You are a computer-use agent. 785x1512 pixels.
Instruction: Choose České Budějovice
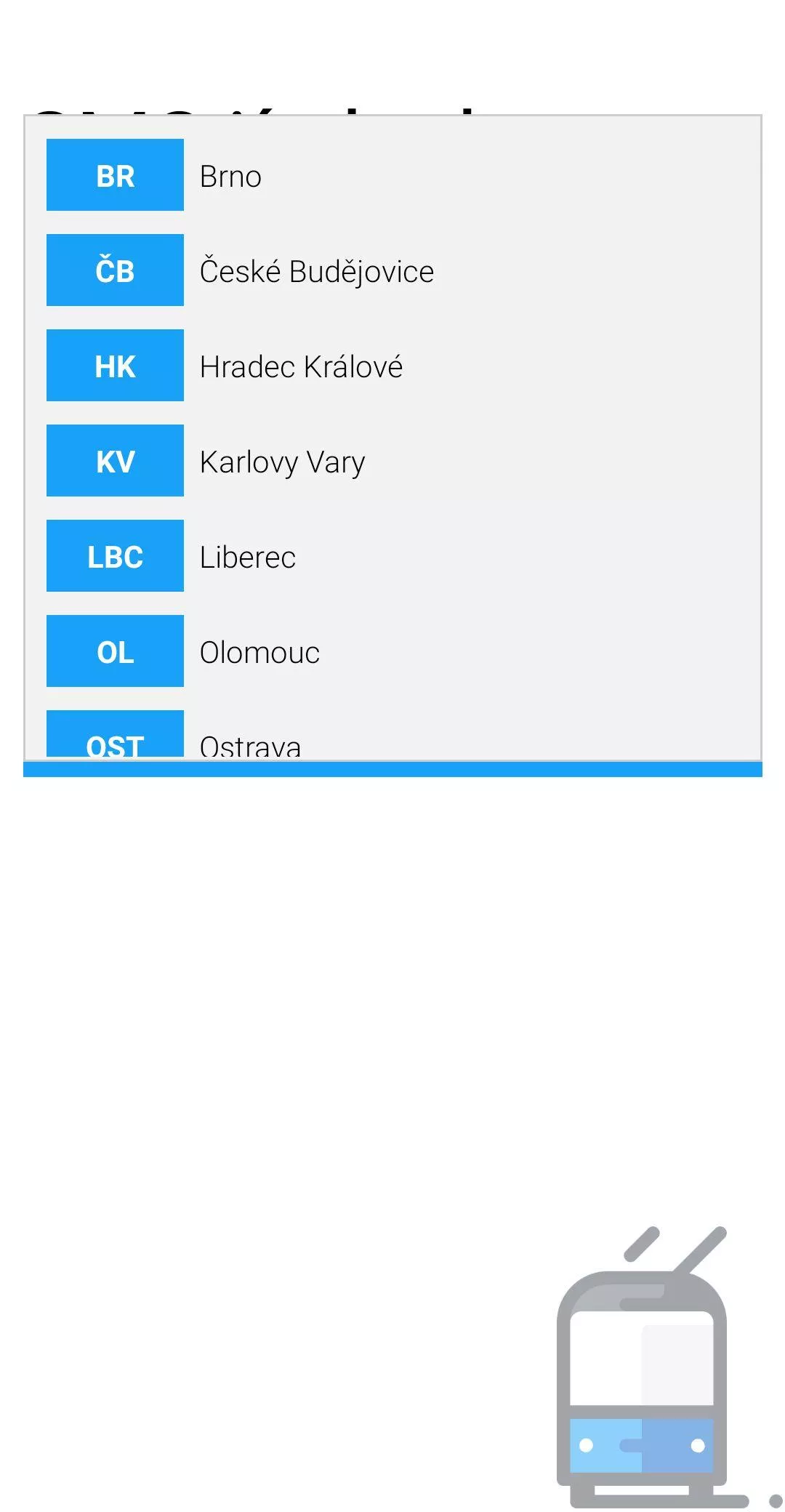(392, 270)
